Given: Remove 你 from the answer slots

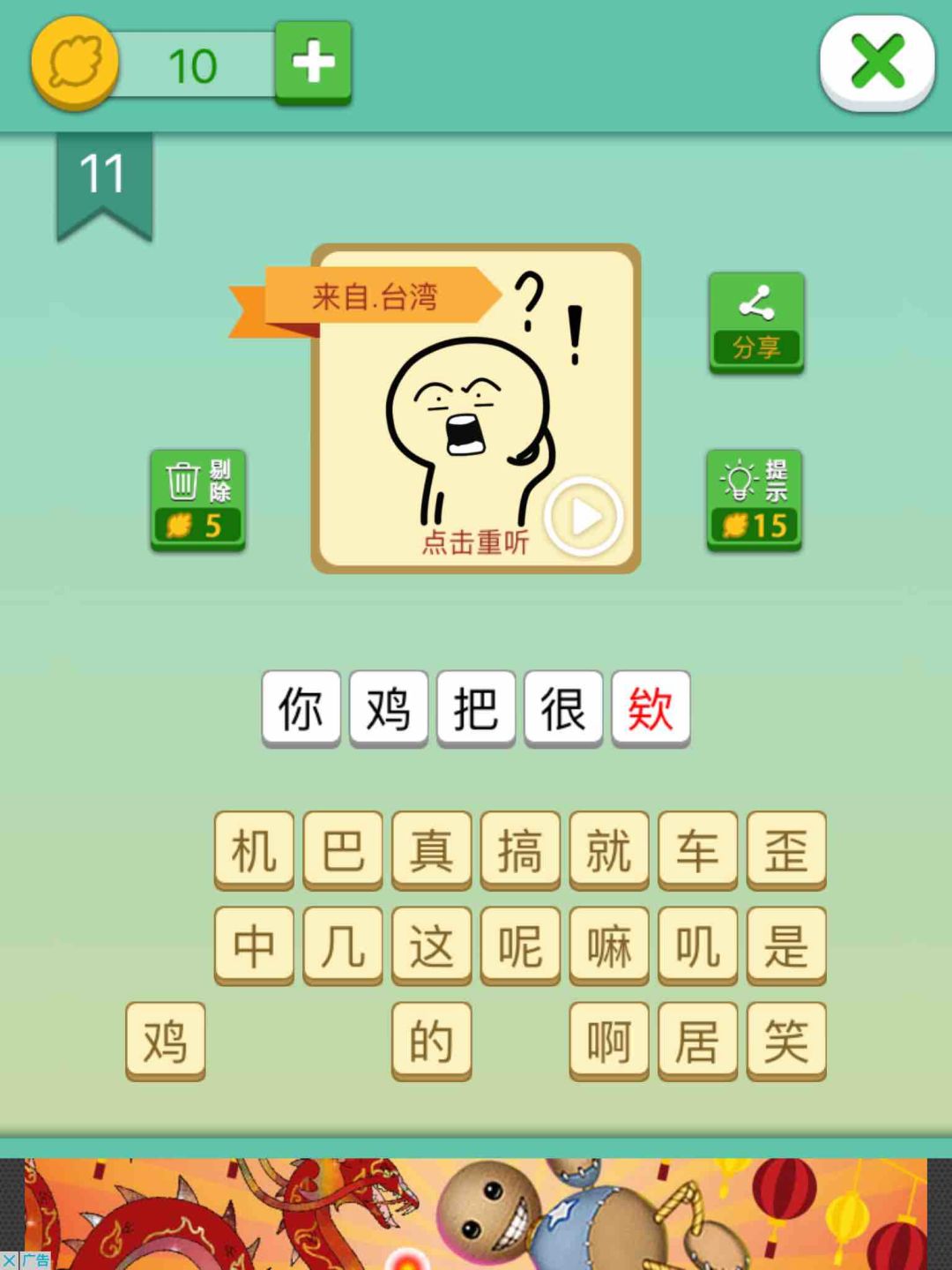Looking at the screenshot, I should (x=301, y=709).
